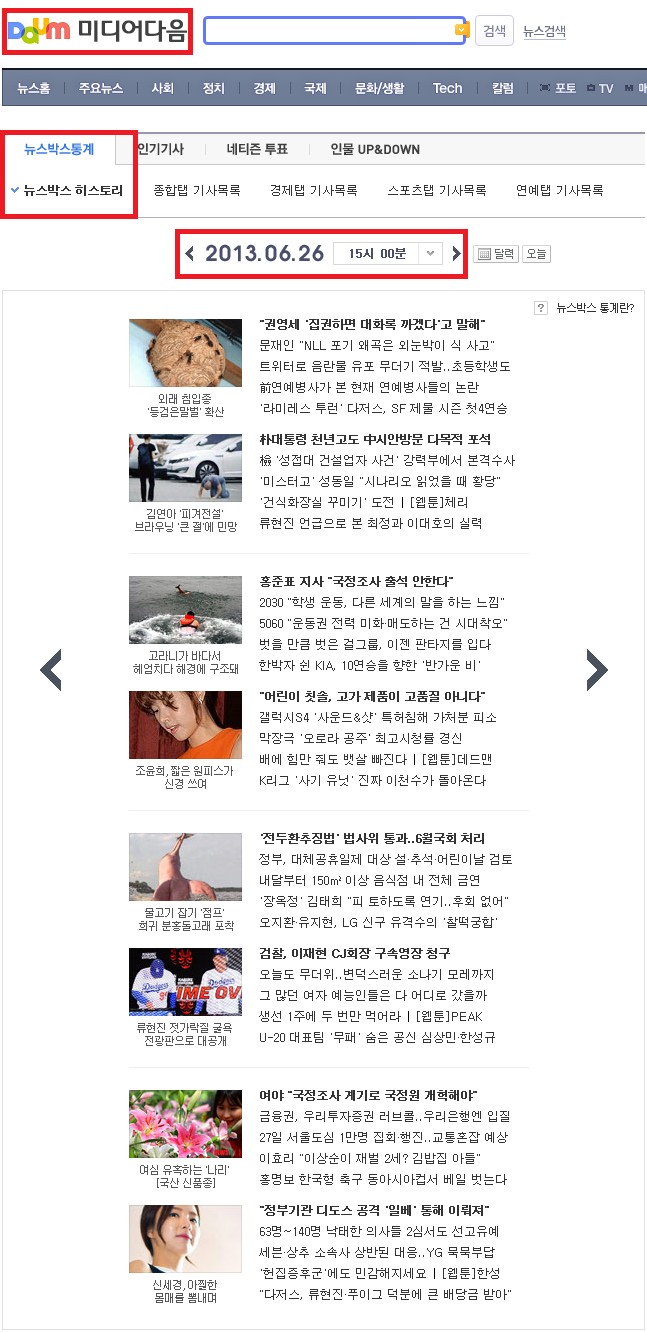Switch to the 인기기사 tab
This screenshot has width=647, height=1332.
(x=160, y=149)
